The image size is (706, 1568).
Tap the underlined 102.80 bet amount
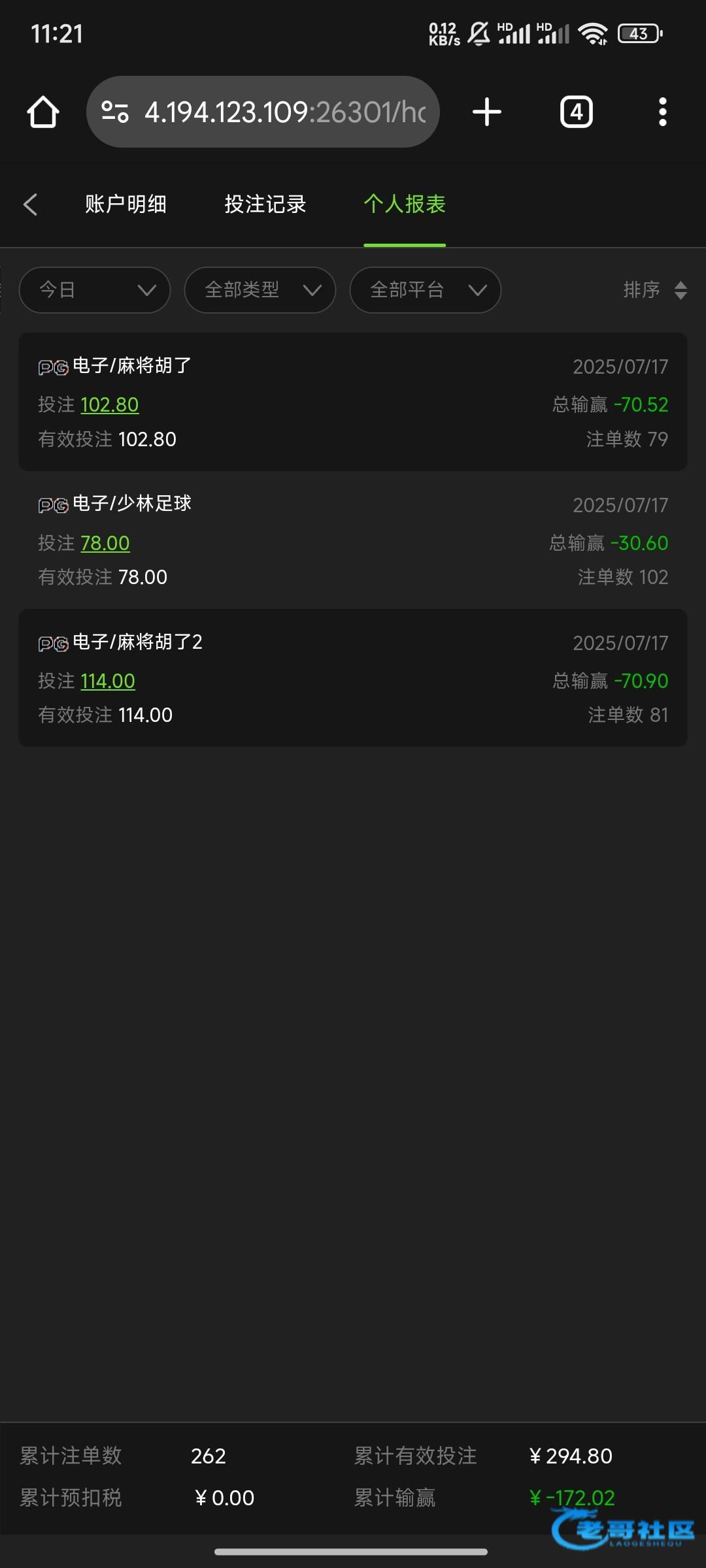(x=109, y=405)
